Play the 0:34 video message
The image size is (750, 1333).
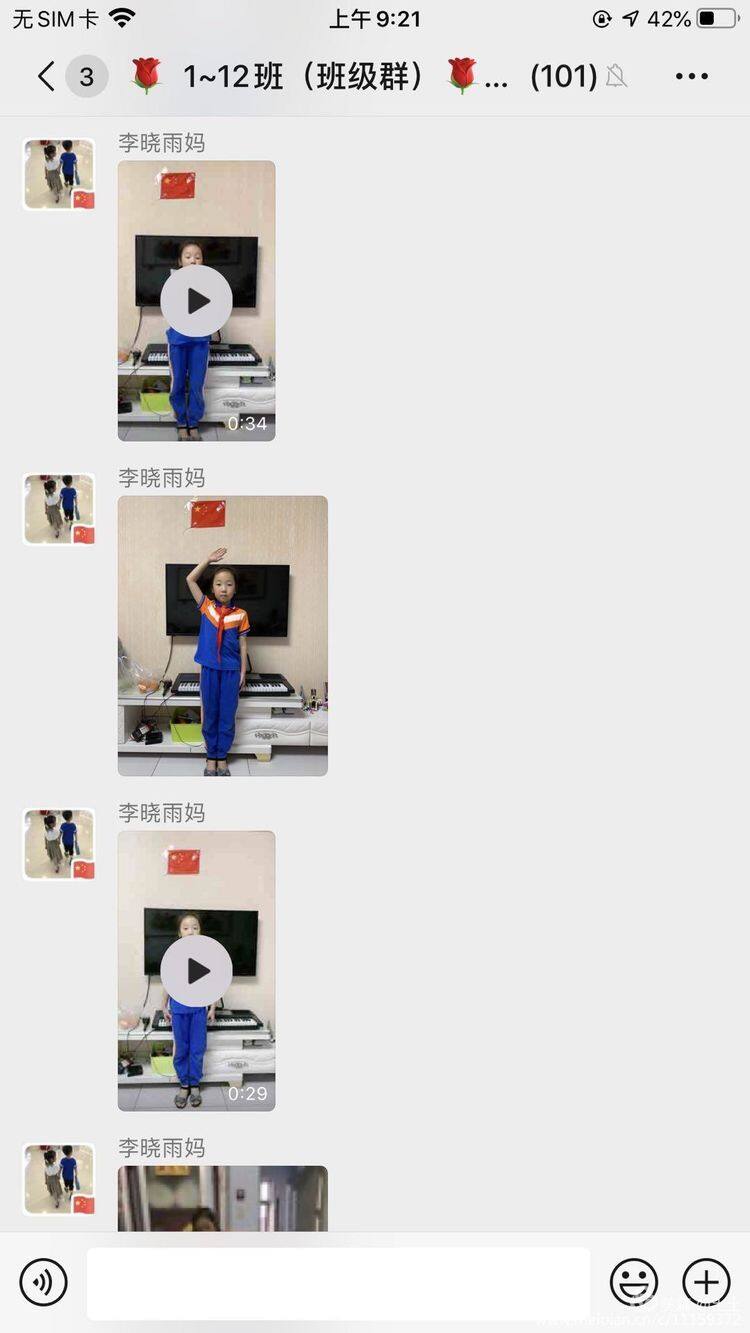[196, 300]
